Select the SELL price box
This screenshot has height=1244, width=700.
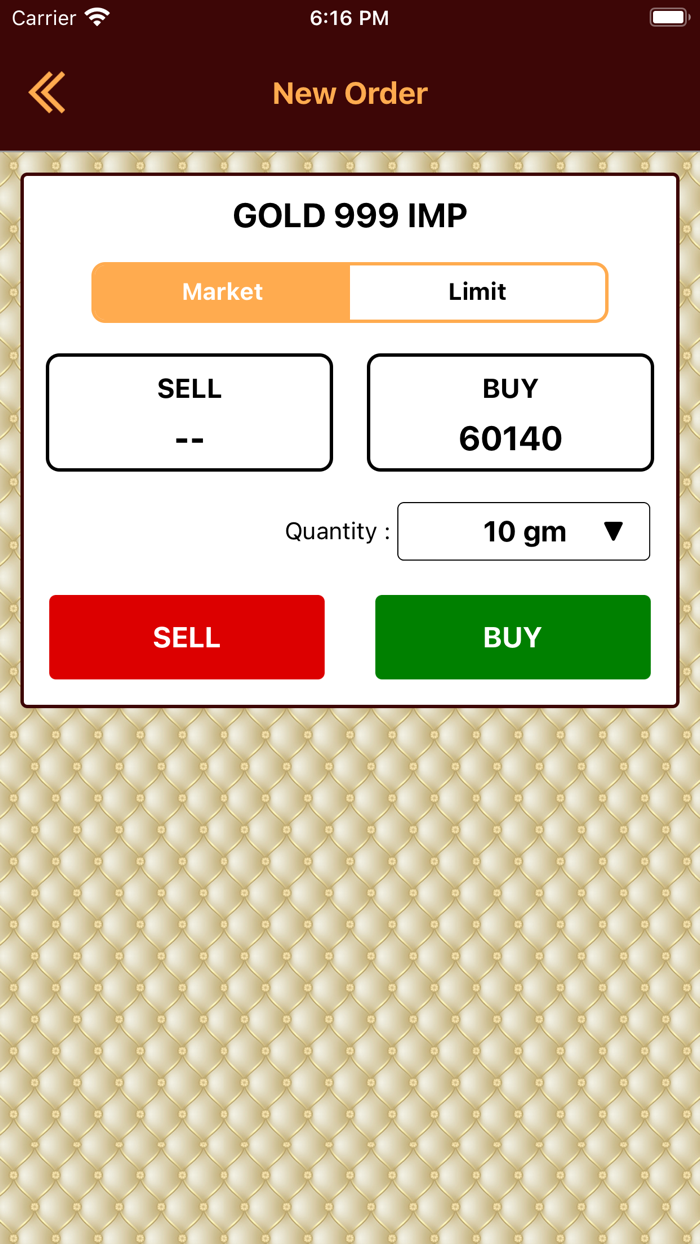(189, 412)
